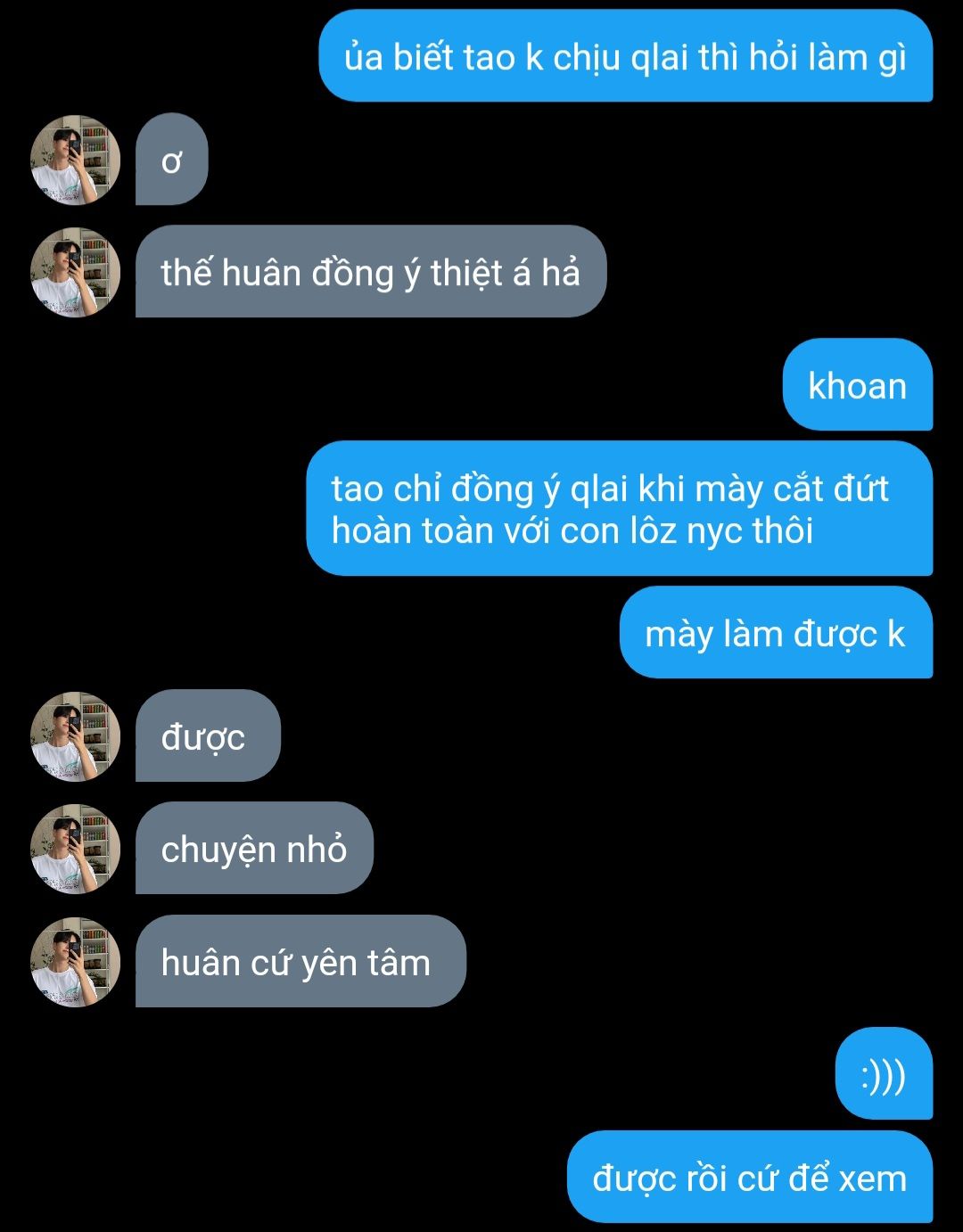Image resolution: width=963 pixels, height=1232 pixels.
Task: Open the avatar beside "huân cứ yên tâm"
Action: pos(75,963)
